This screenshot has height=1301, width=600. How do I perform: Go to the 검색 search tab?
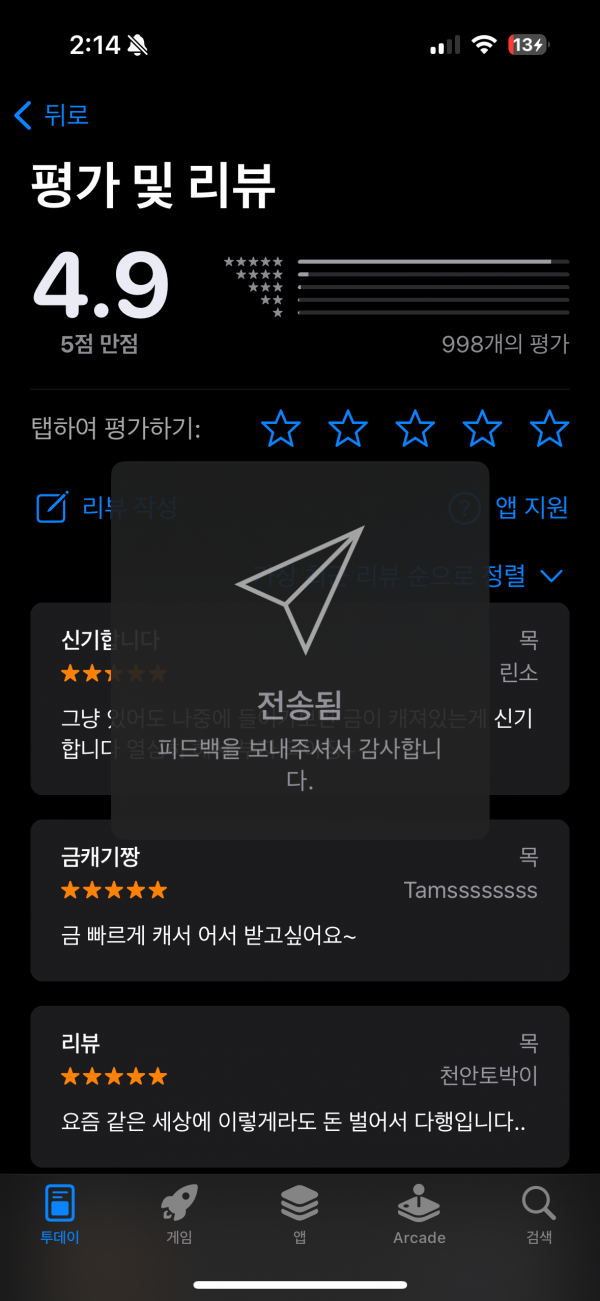pos(539,1215)
